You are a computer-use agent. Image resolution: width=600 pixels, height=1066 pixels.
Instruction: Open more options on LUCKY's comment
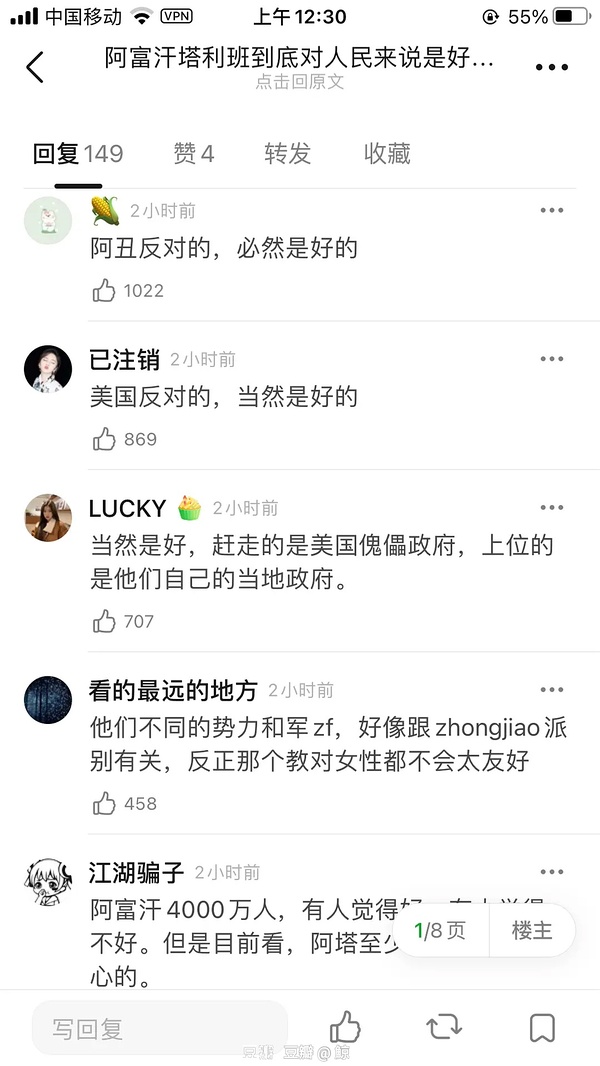coord(552,508)
